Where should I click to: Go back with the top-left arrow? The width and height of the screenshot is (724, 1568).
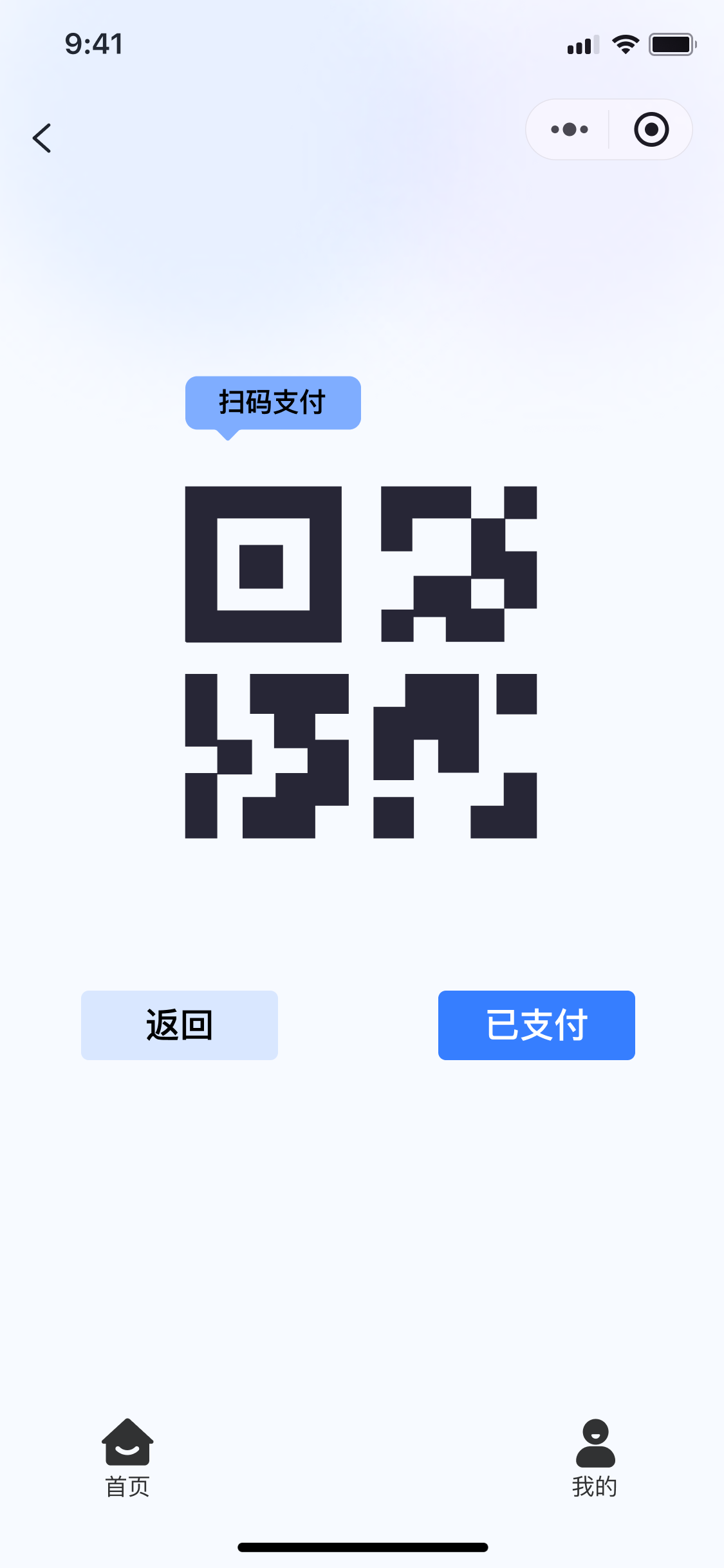(x=42, y=138)
